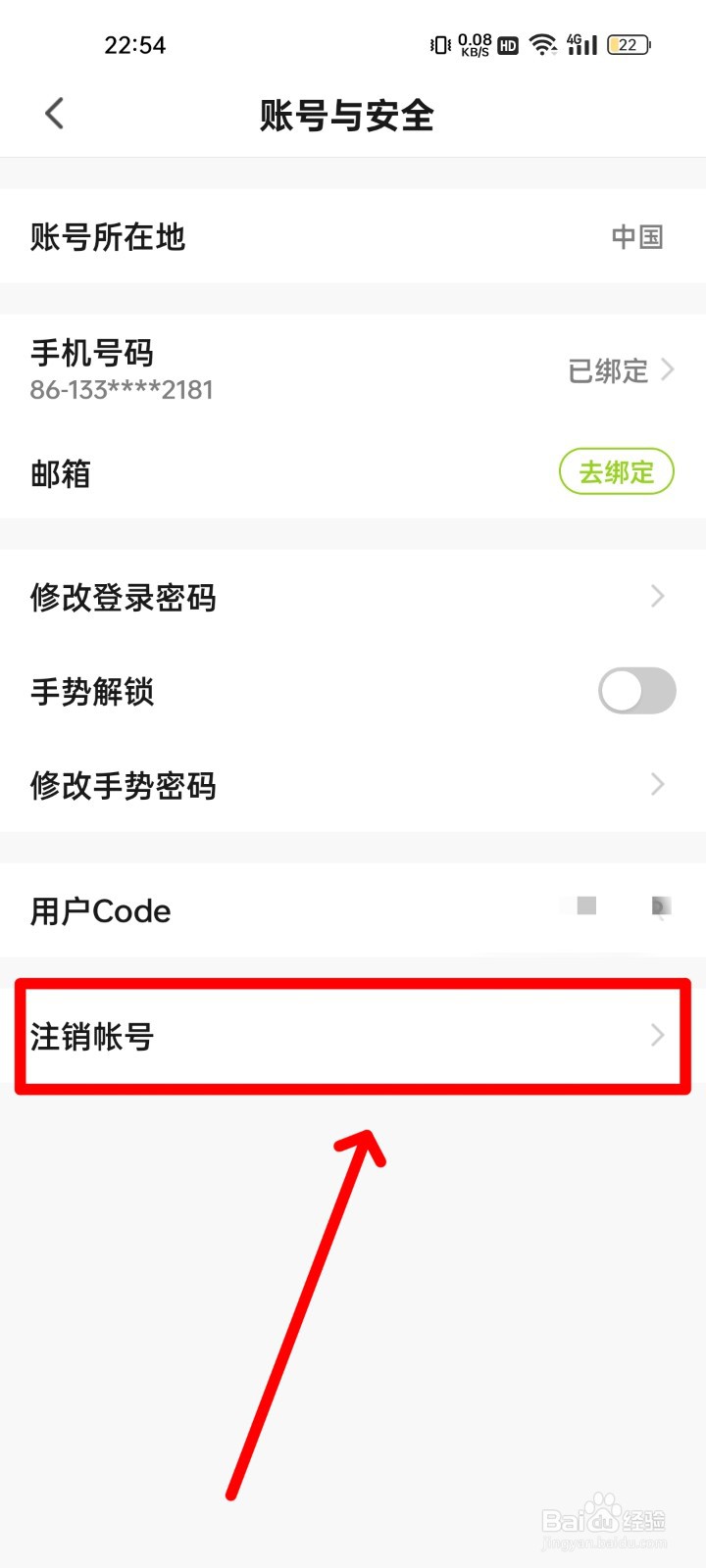
Task: Open 注销帐号 via its arrow
Action: click(657, 1036)
